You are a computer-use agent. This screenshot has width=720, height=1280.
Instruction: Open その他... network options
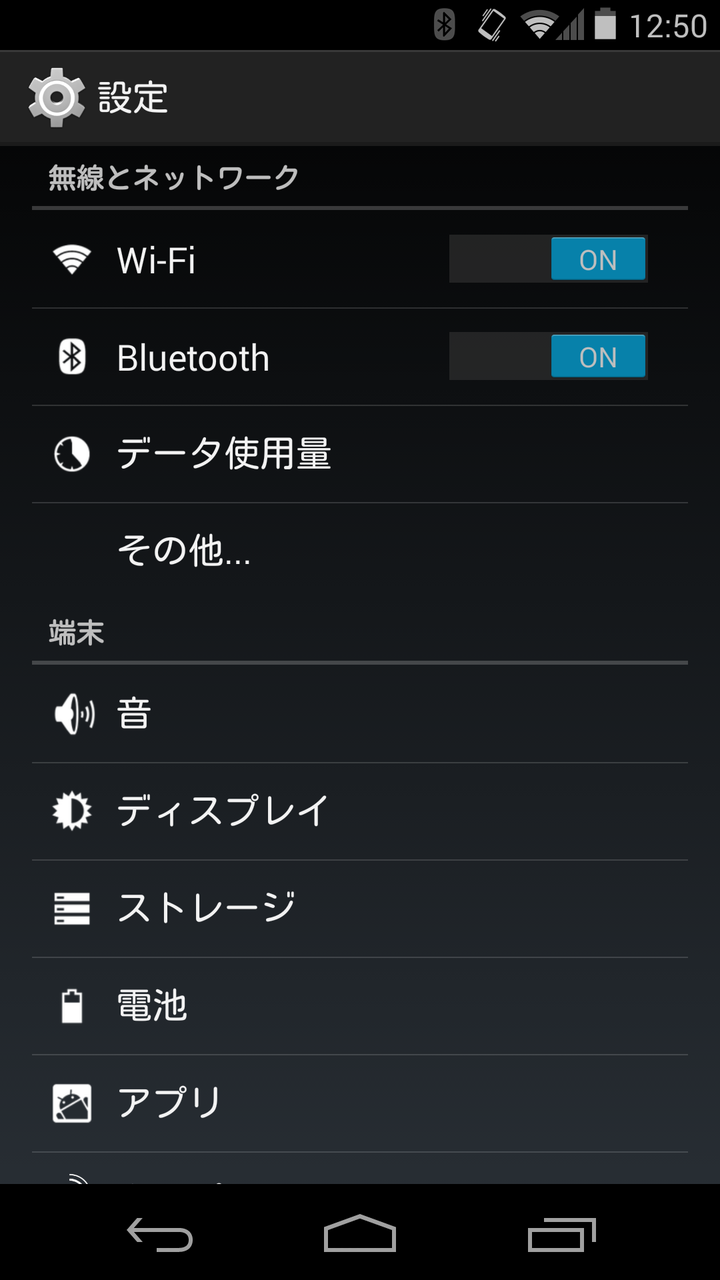[360, 551]
